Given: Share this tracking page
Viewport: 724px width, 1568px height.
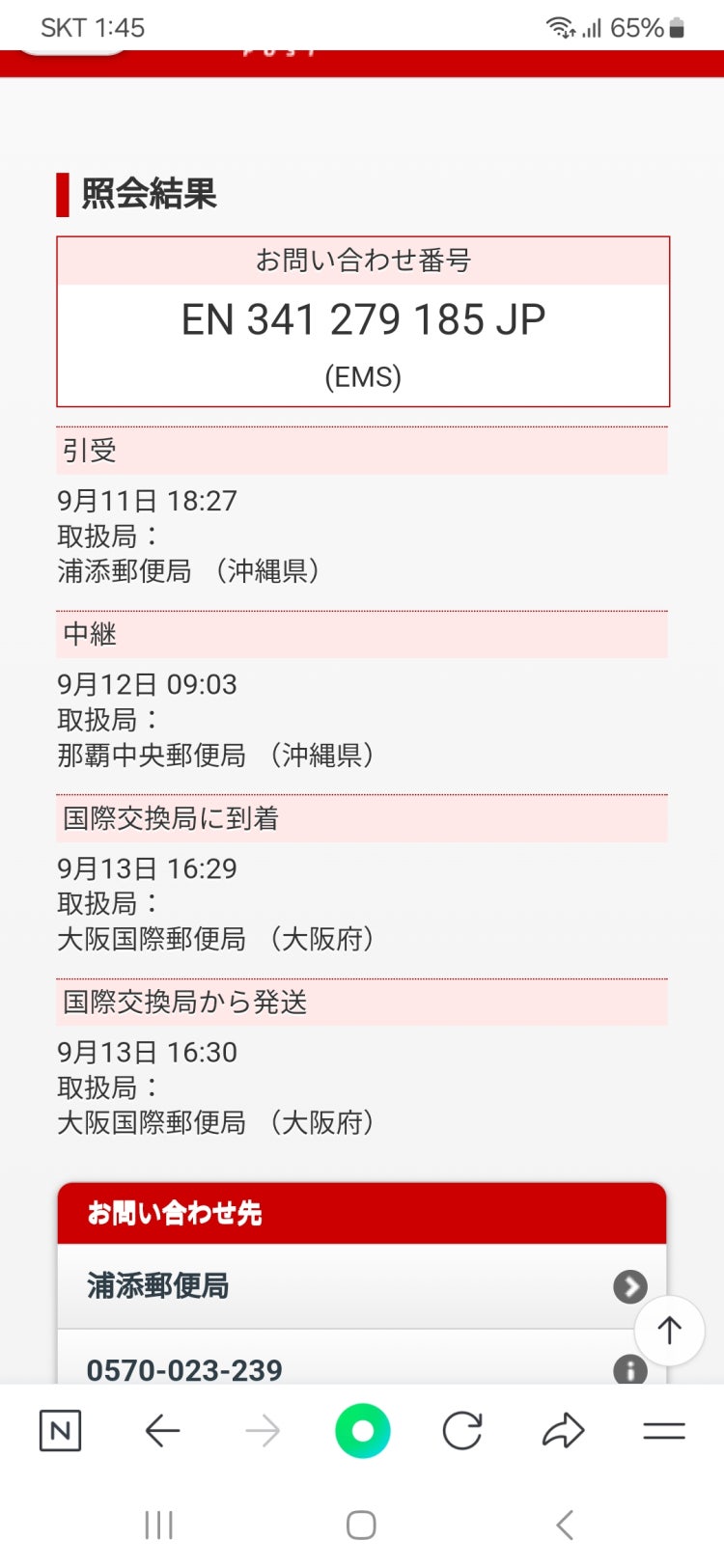Looking at the screenshot, I should tap(564, 1430).
